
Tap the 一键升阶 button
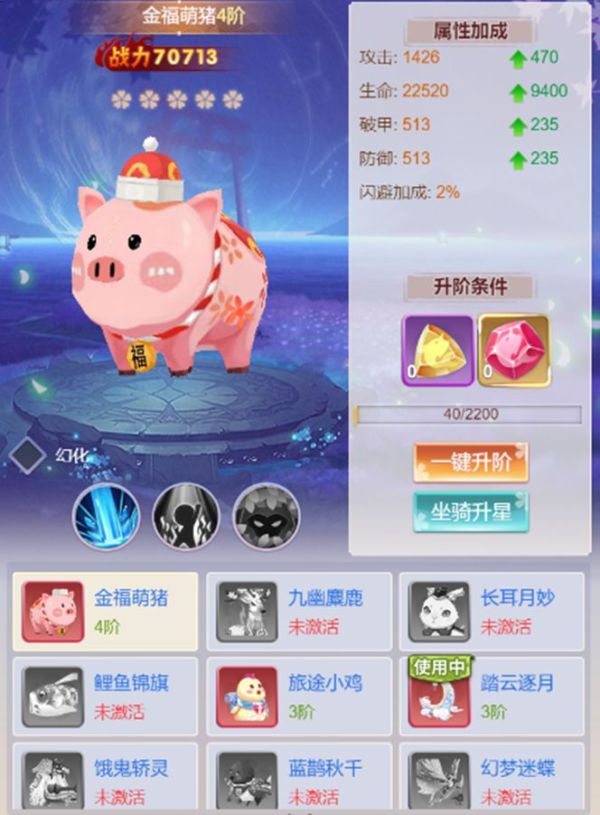(x=471, y=463)
